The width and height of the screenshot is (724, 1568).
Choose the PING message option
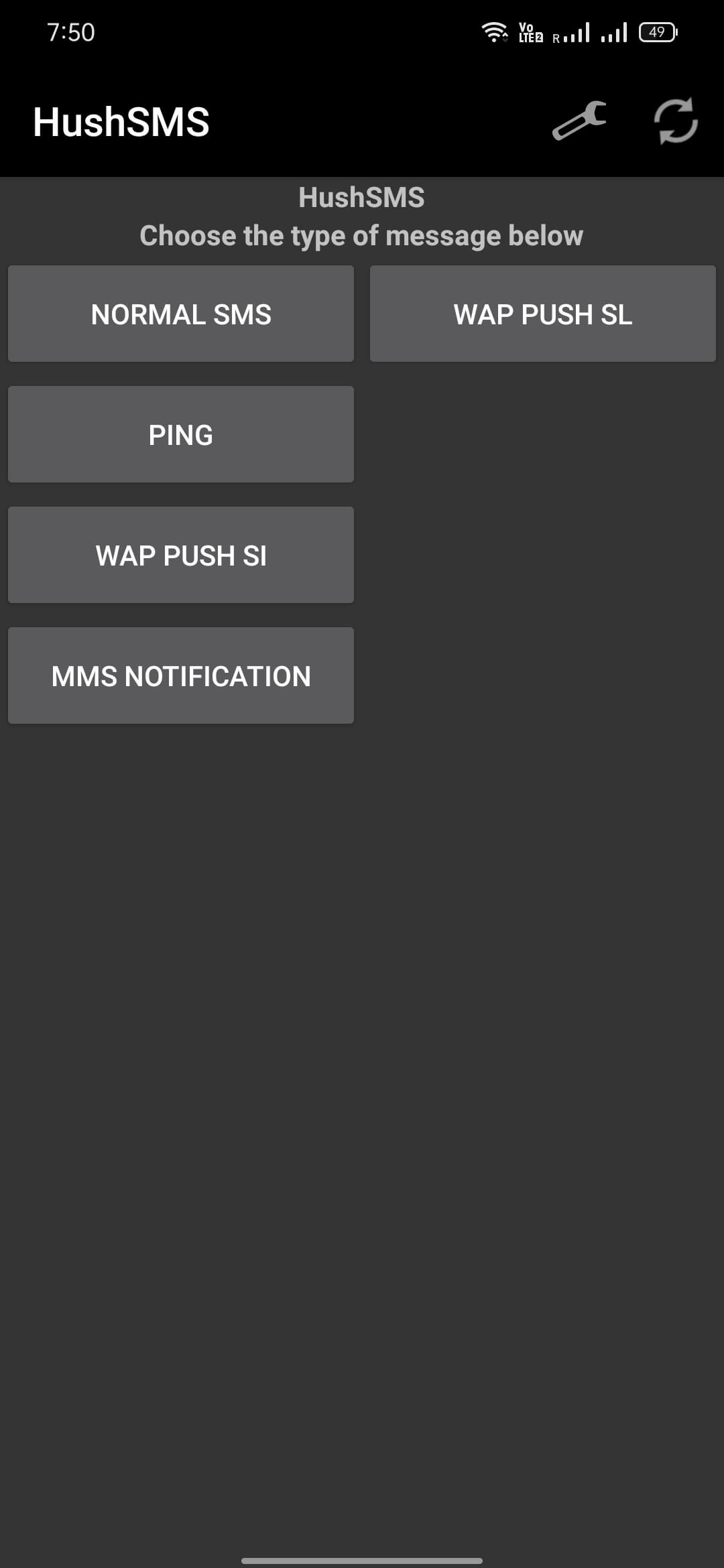coord(180,434)
